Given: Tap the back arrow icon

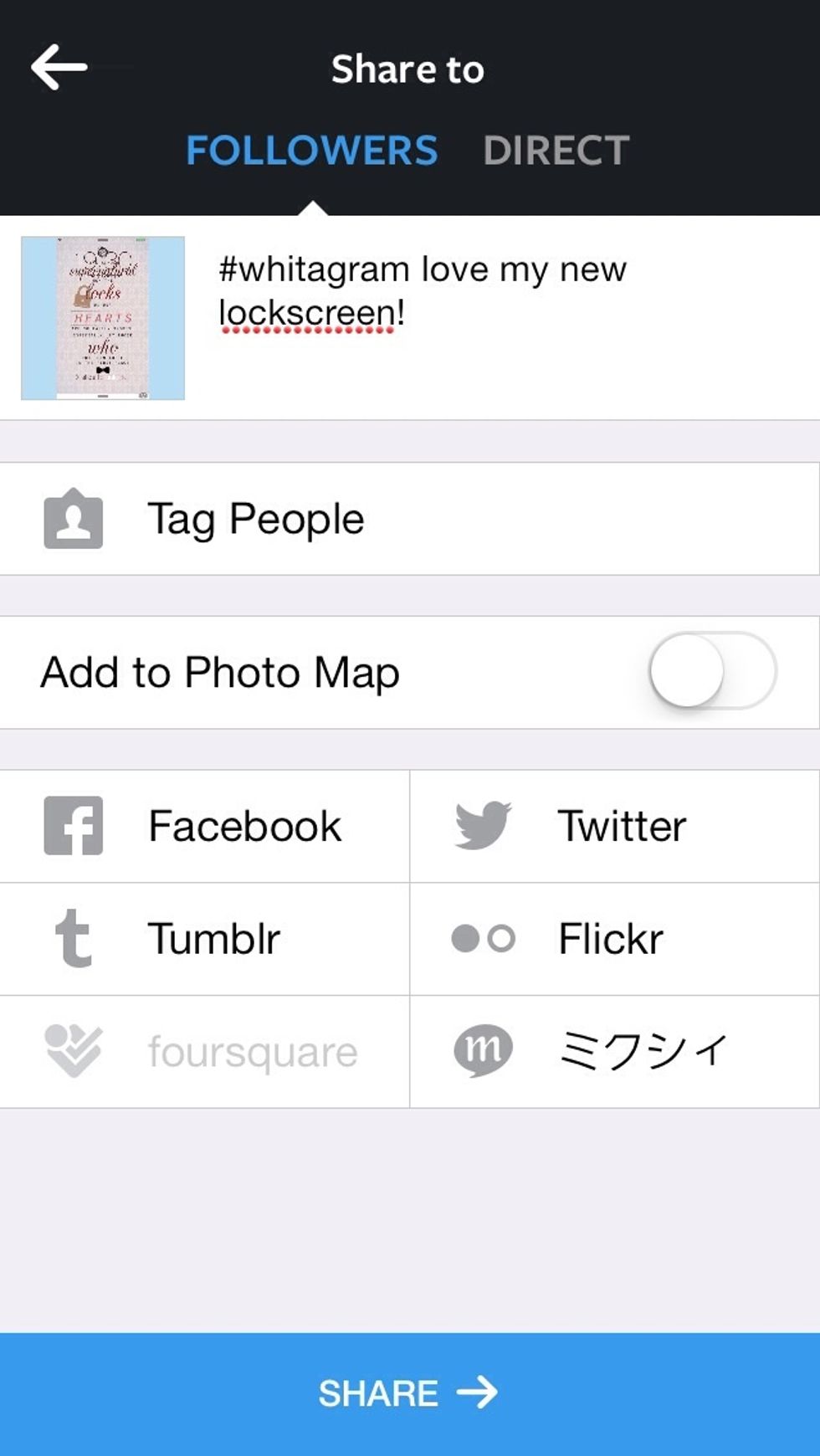Looking at the screenshot, I should (x=57, y=67).
